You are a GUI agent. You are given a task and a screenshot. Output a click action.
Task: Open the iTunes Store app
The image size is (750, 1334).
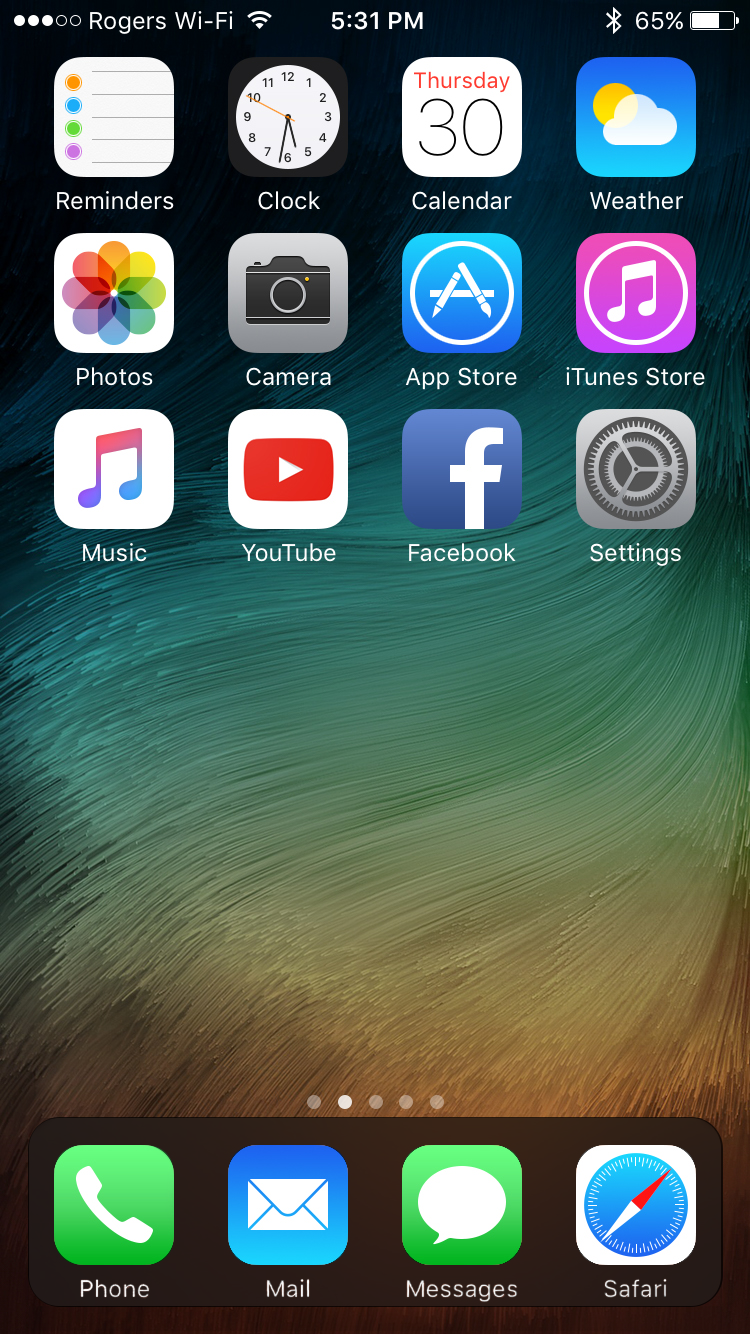coord(636,293)
